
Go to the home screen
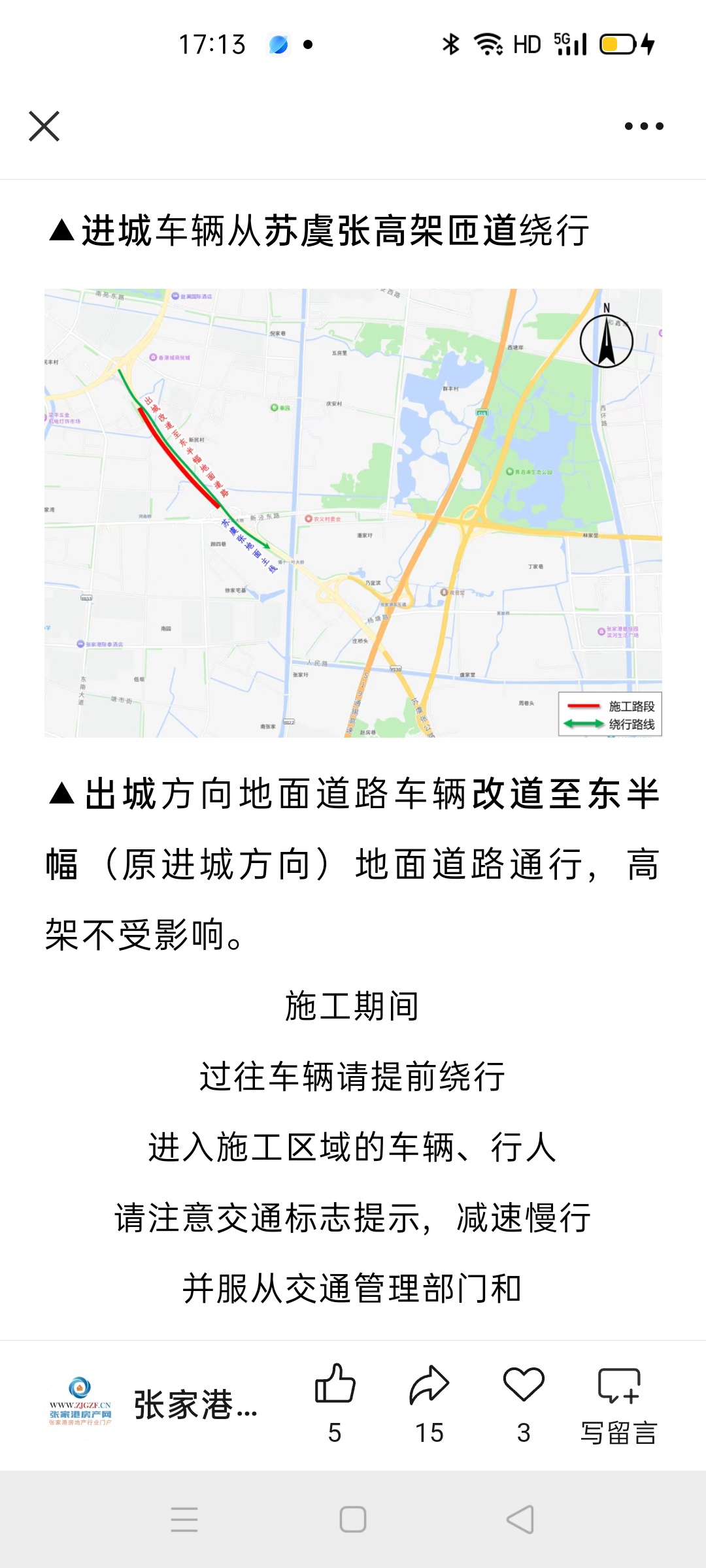353,1519
